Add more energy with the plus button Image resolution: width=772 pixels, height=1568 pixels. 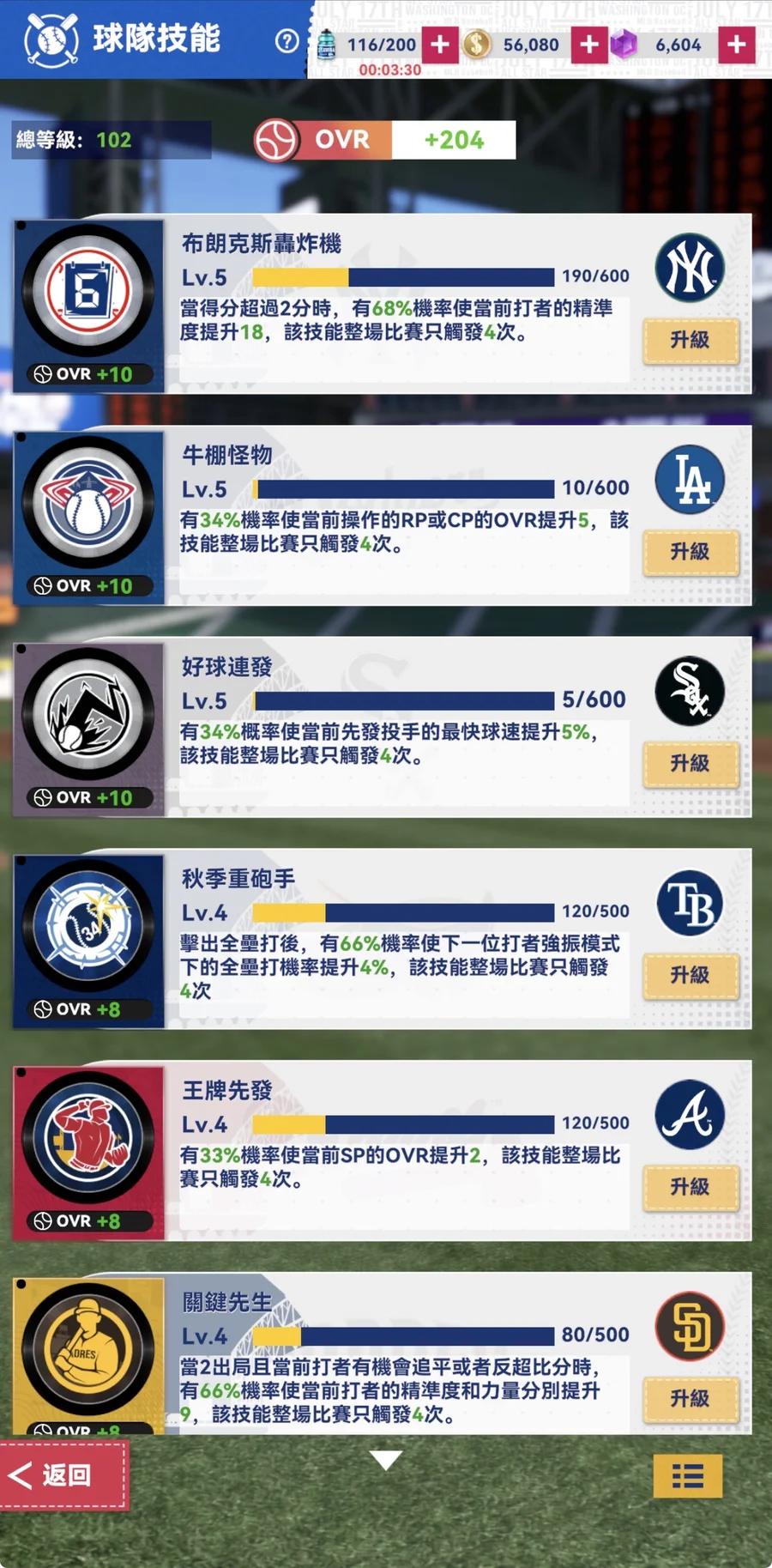click(x=440, y=45)
